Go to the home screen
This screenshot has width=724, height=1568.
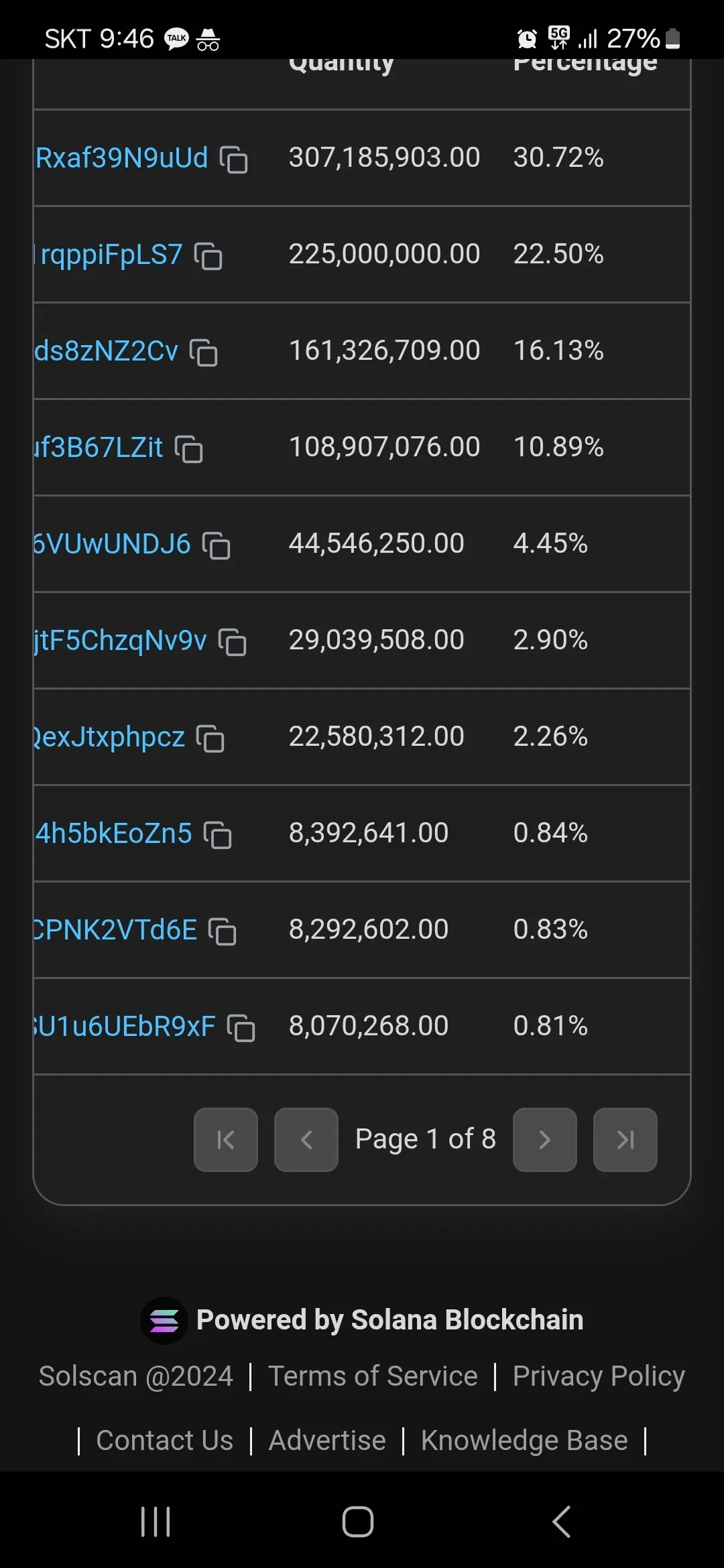coord(358,1521)
